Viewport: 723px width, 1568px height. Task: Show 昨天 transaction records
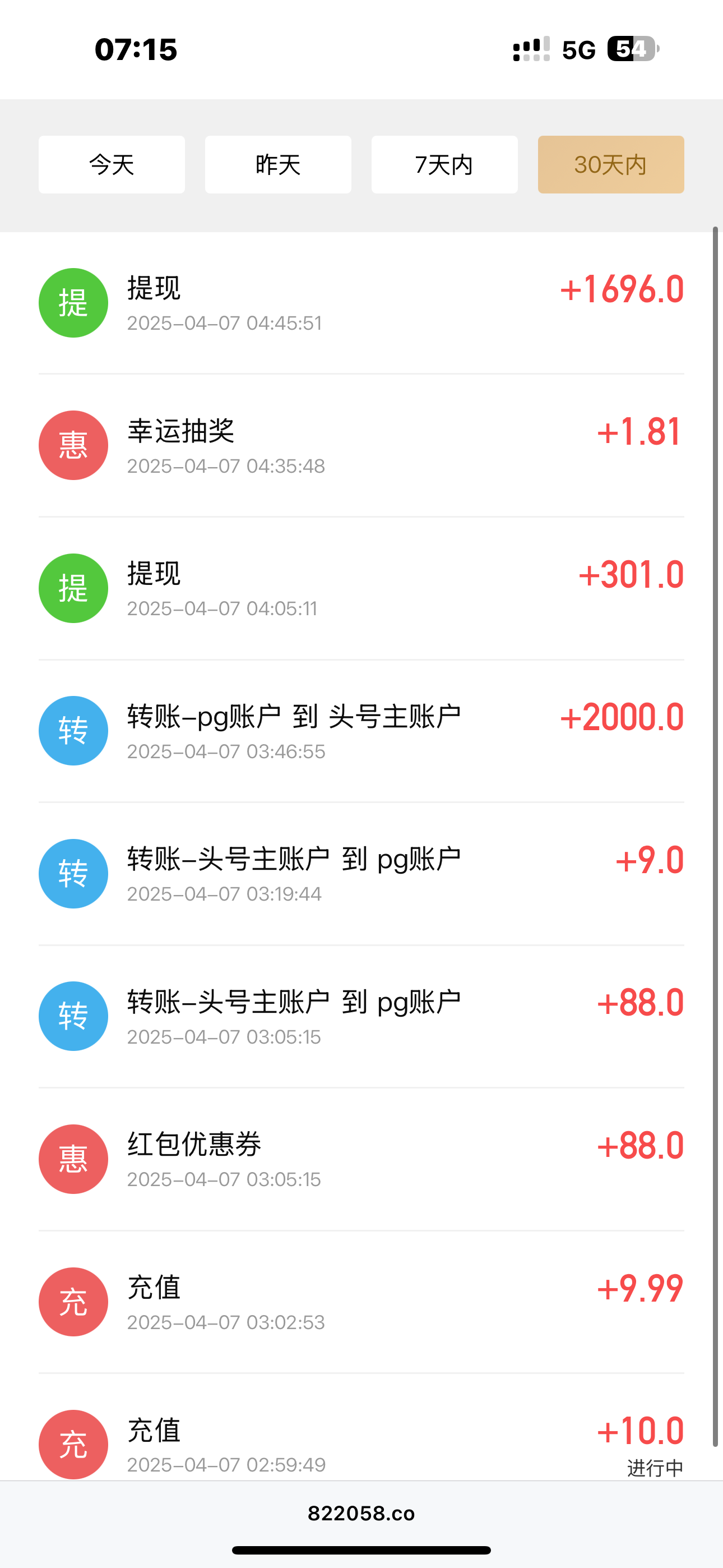(278, 164)
